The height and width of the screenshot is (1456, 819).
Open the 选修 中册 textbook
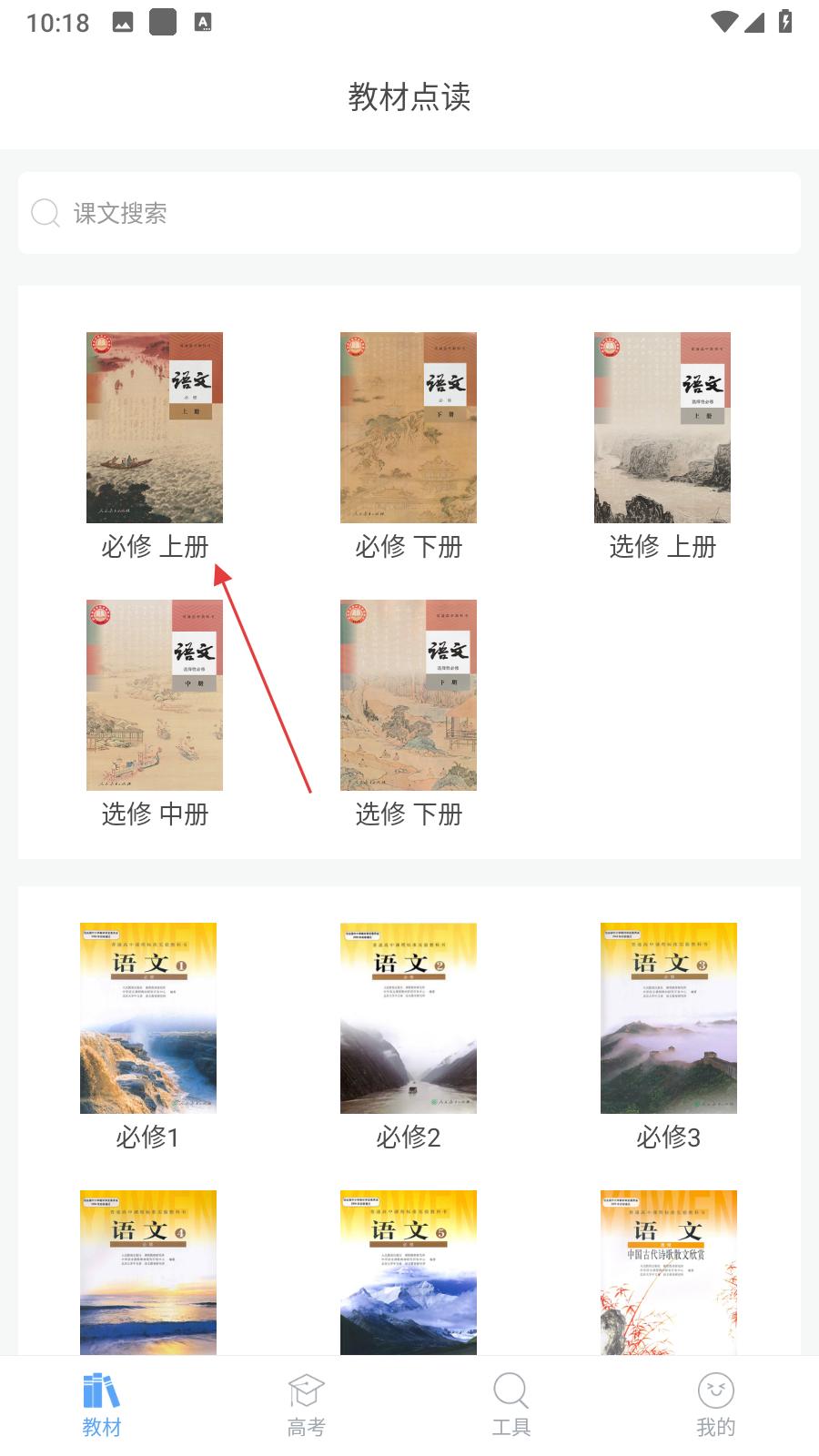click(155, 695)
